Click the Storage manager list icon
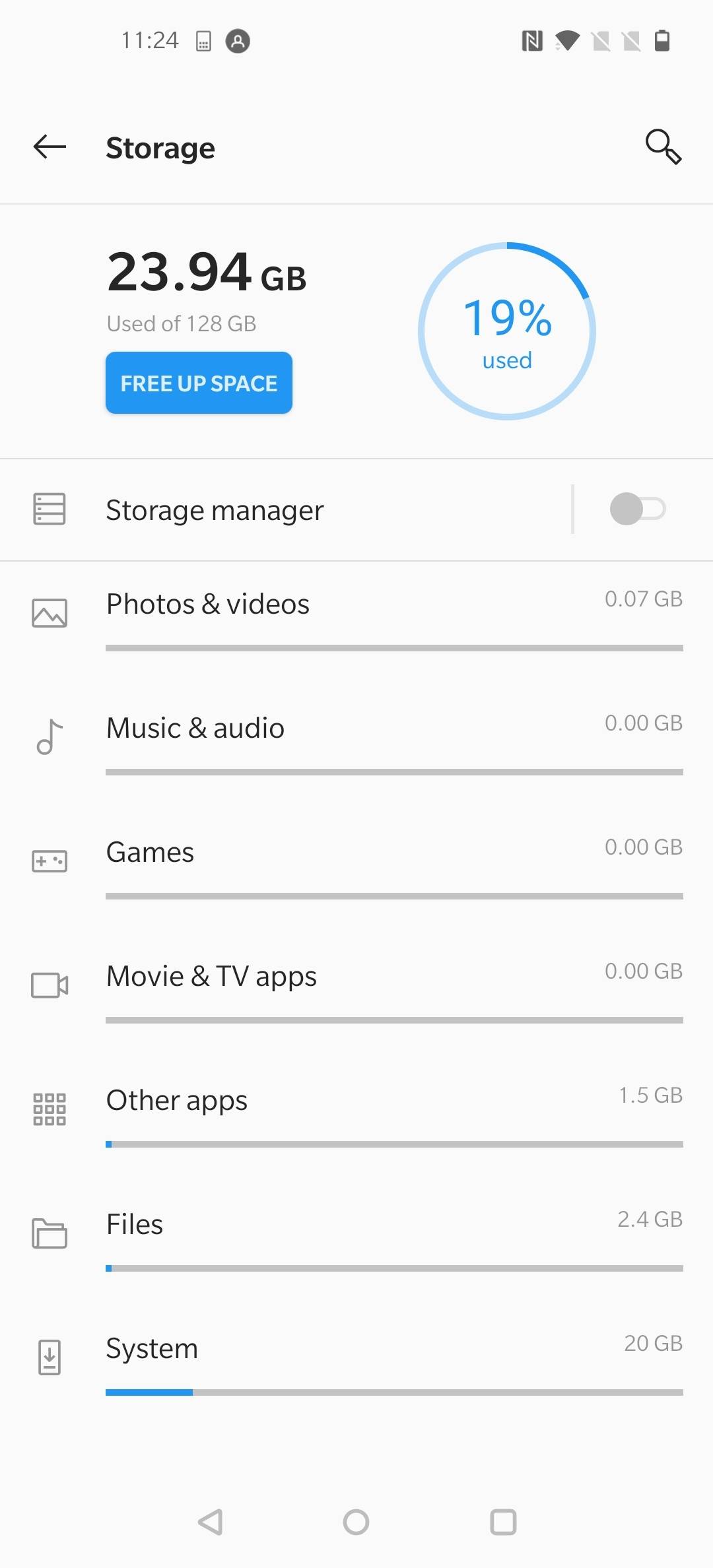713x1568 pixels. (x=50, y=509)
